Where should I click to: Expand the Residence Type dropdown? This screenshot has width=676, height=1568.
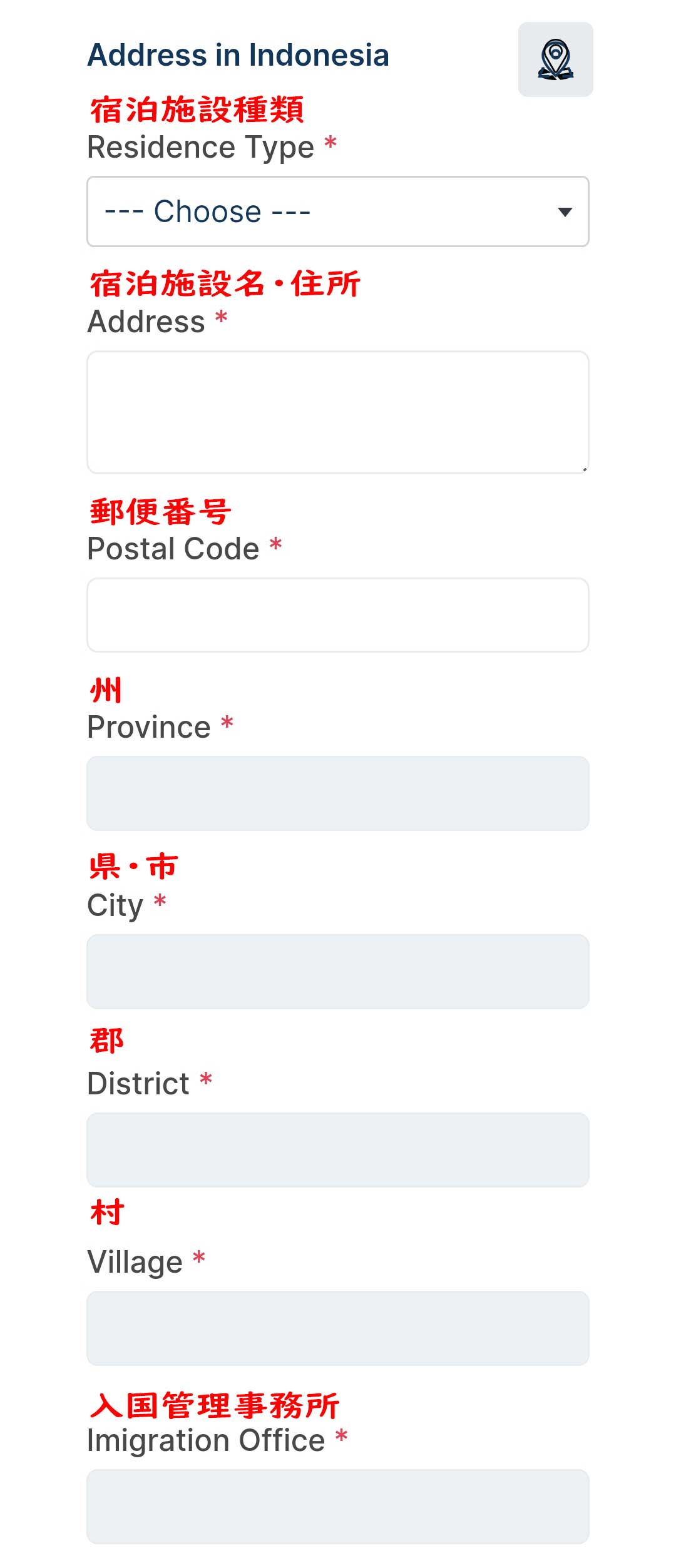click(x=337, y=211)
